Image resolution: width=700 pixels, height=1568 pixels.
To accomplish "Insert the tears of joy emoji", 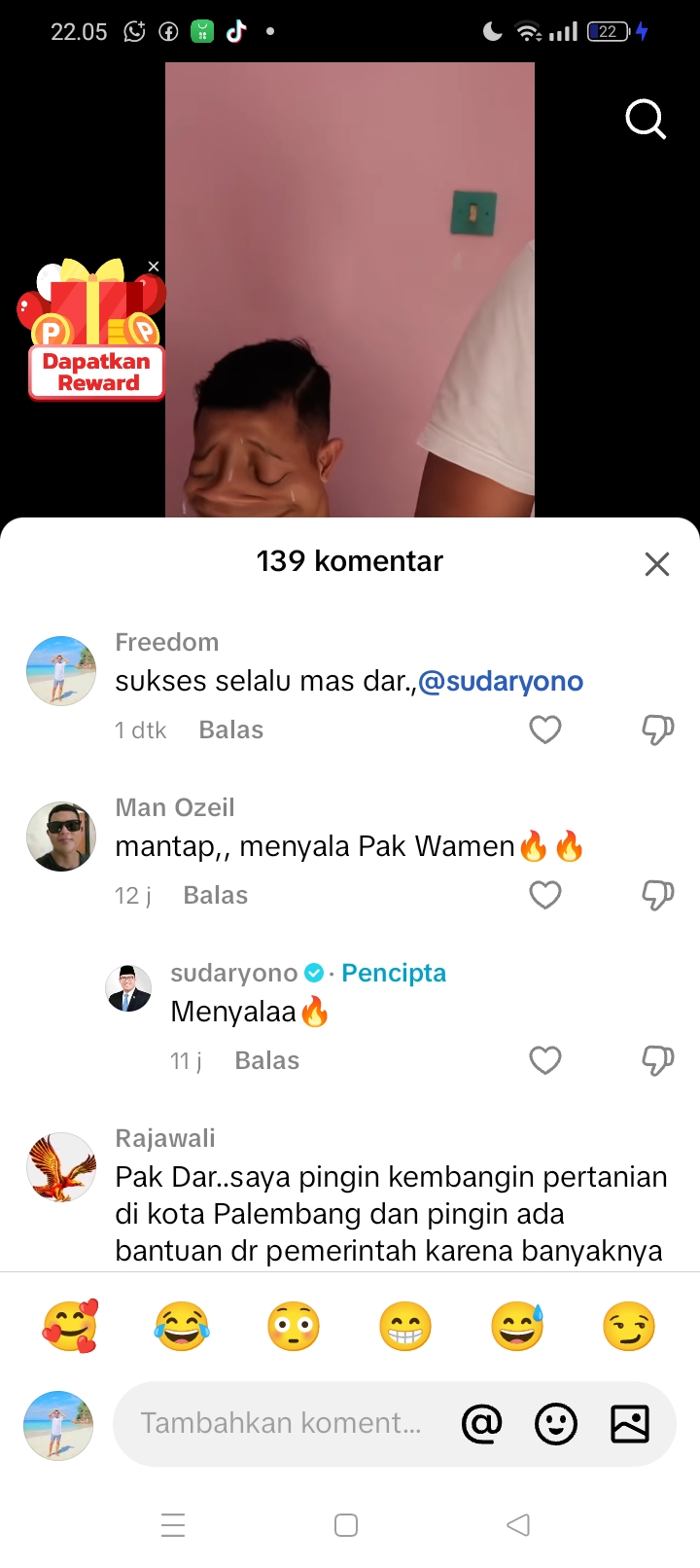I will click(182, 1326).
